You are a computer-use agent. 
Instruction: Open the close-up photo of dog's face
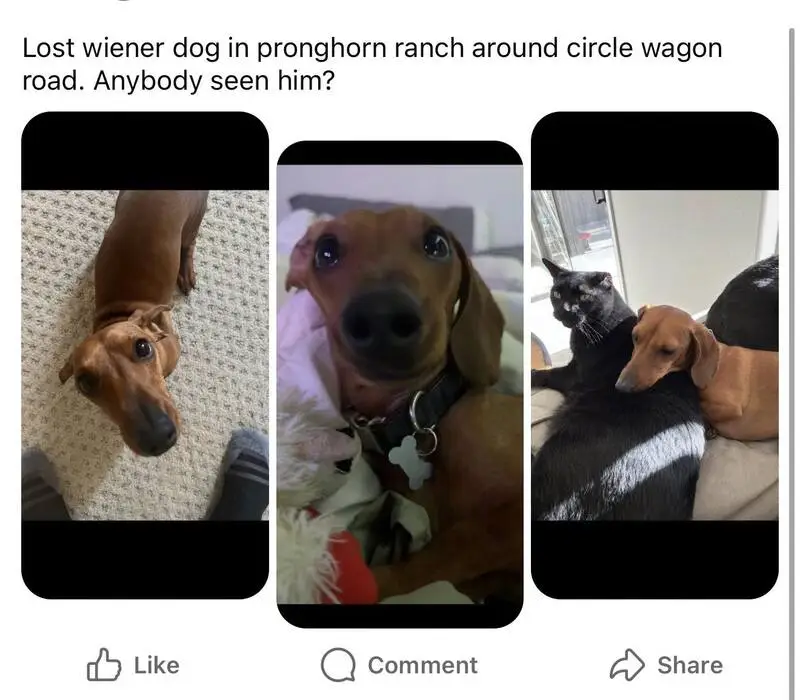coord(399,385)
